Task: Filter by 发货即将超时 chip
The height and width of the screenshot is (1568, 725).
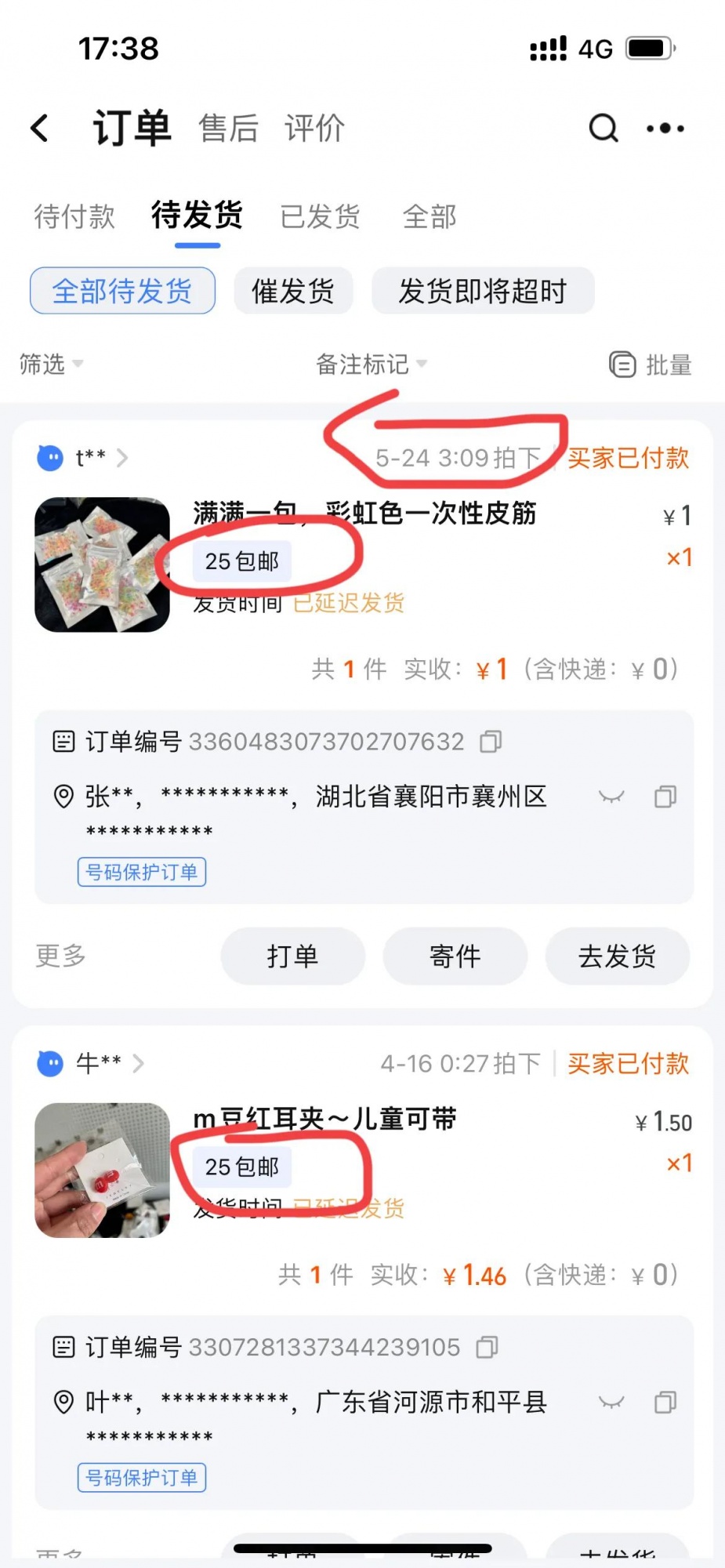Action: click(x=482, y=291)
